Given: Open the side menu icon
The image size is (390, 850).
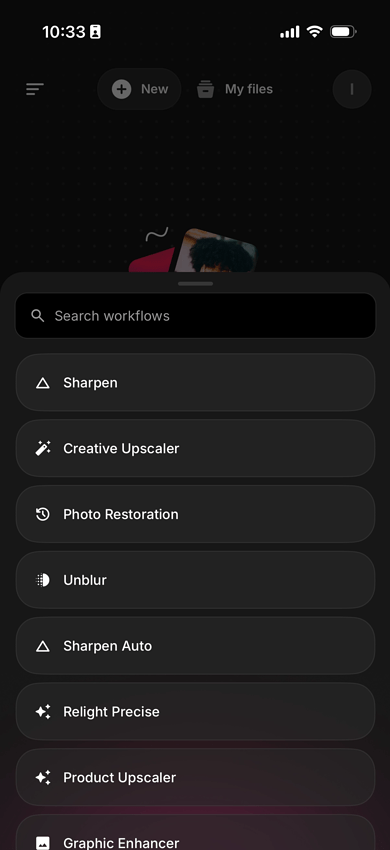Looking at the screenshot, I should [35, 89].
